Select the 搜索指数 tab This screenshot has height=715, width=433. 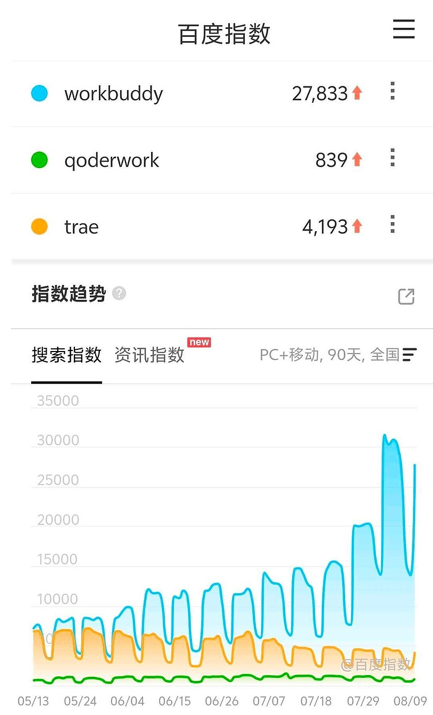click(67, 355)
